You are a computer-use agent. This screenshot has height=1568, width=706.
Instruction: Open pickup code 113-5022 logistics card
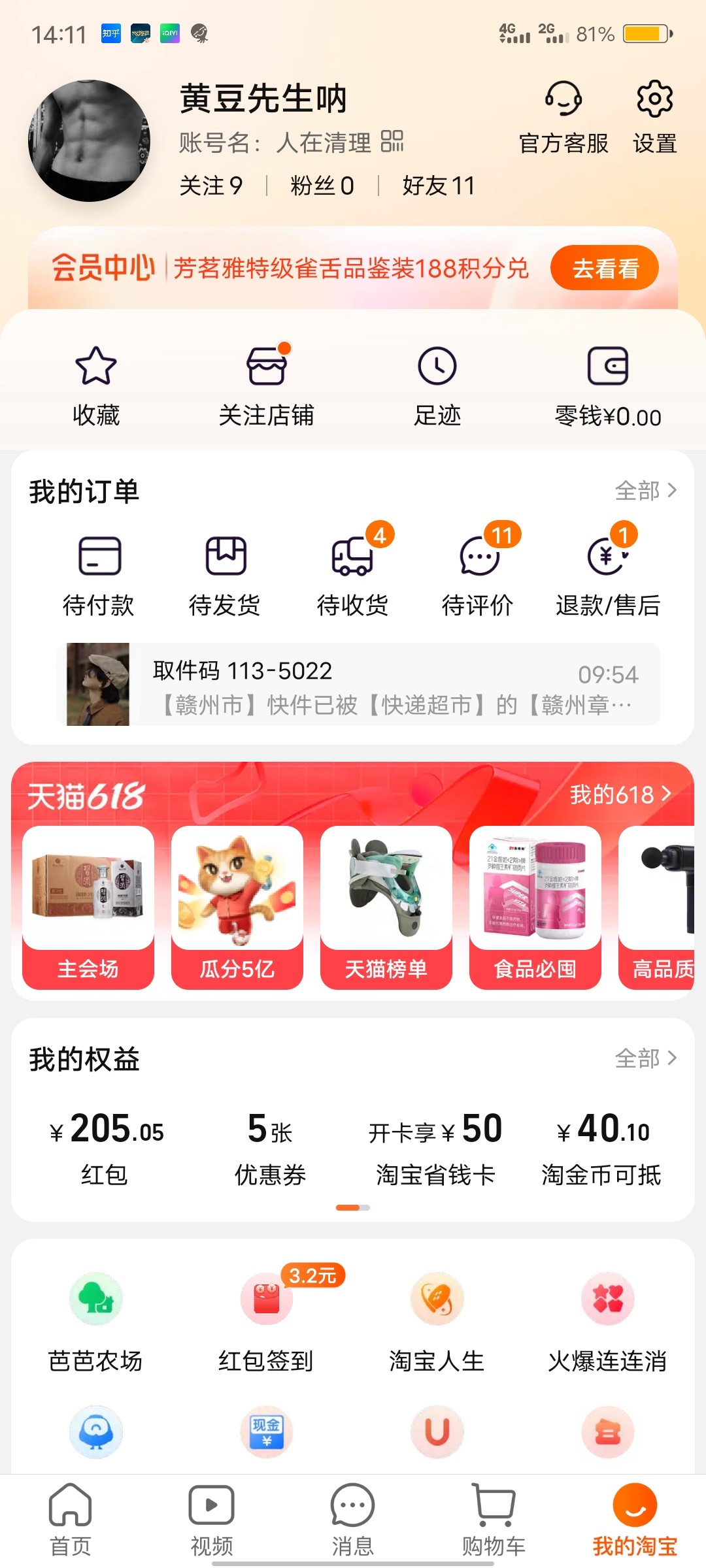pos(358,685)
